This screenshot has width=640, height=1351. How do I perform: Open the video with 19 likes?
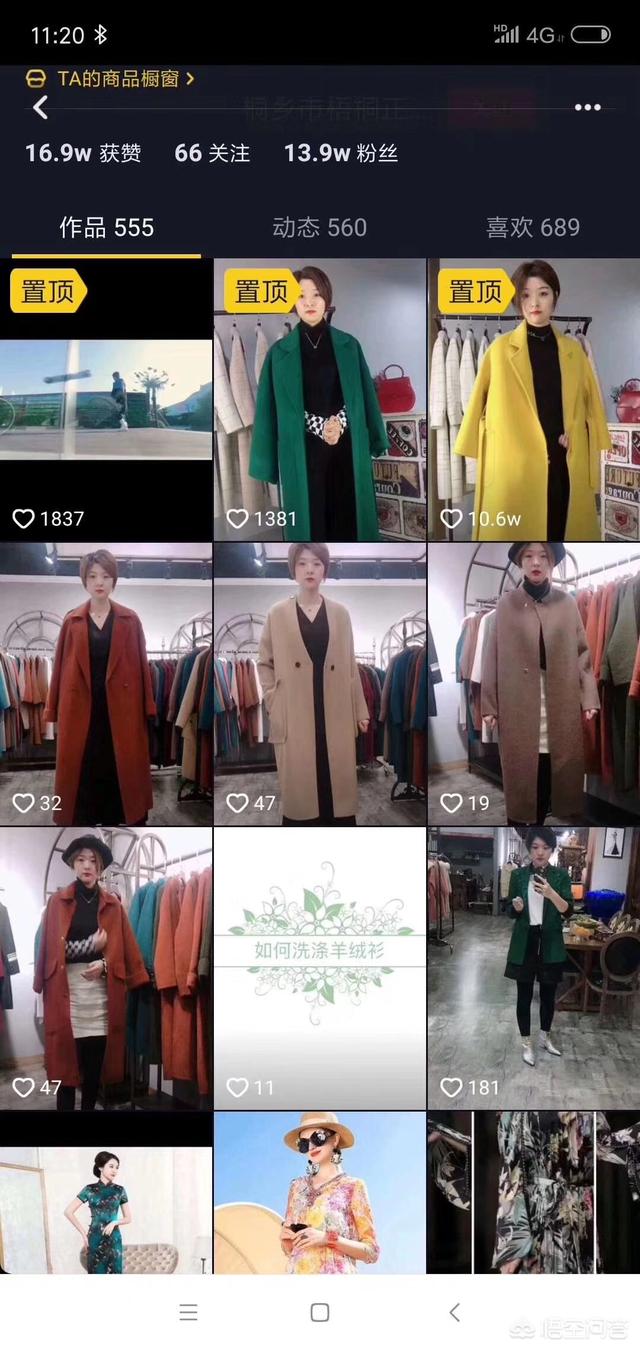[533, 684]
